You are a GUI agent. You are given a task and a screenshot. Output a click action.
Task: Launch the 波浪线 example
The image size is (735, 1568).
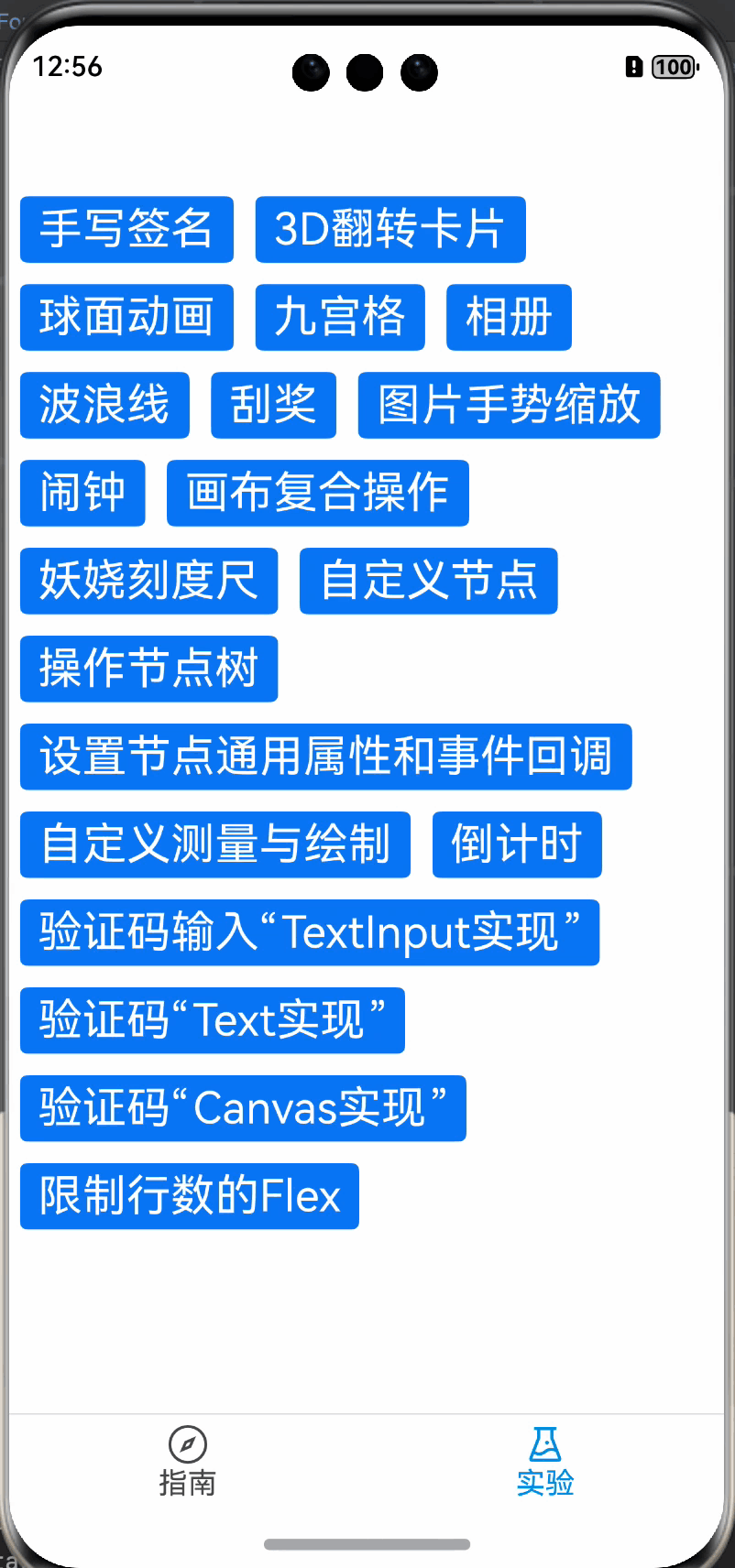104,405
